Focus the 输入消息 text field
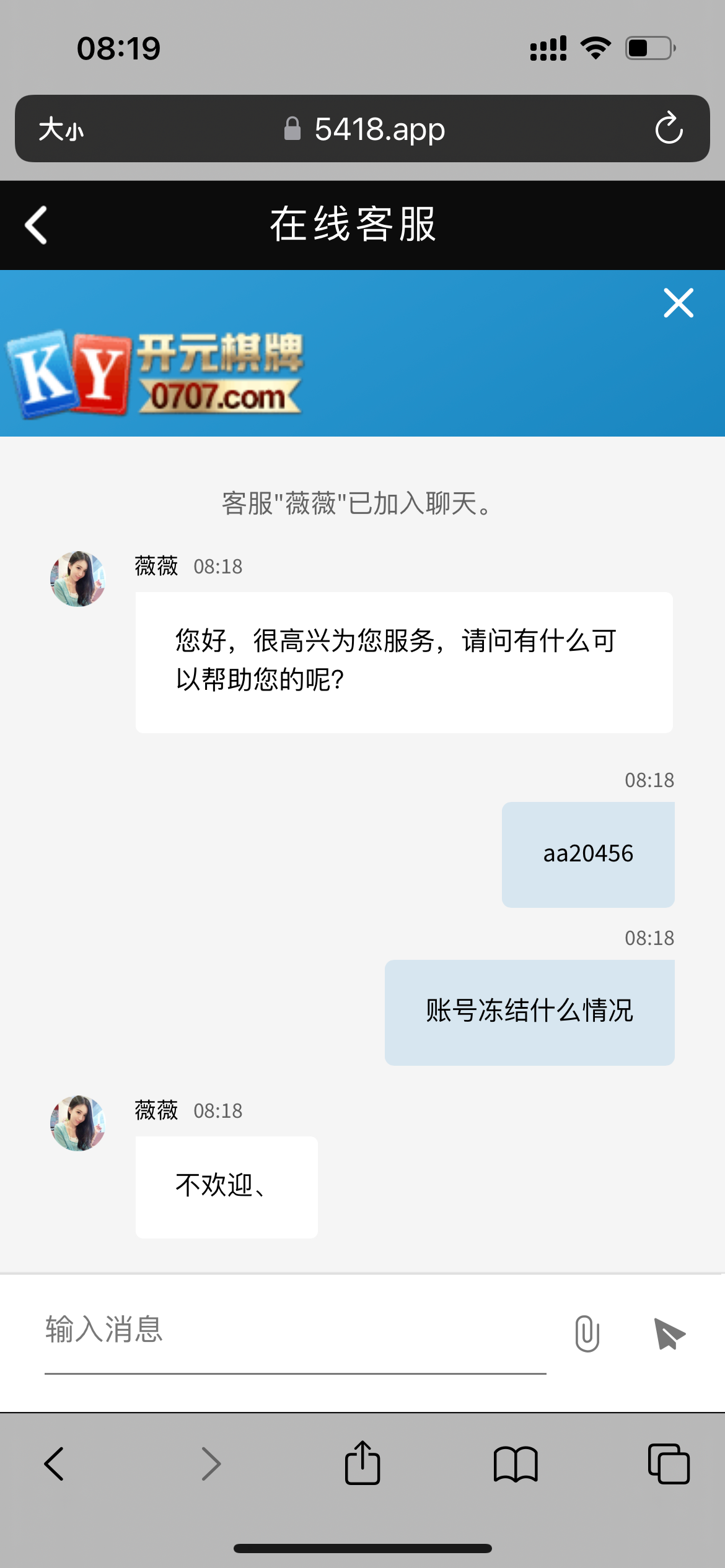Image resolution: width=725 pixels, height=1568 pixels. pos(295,1330)
